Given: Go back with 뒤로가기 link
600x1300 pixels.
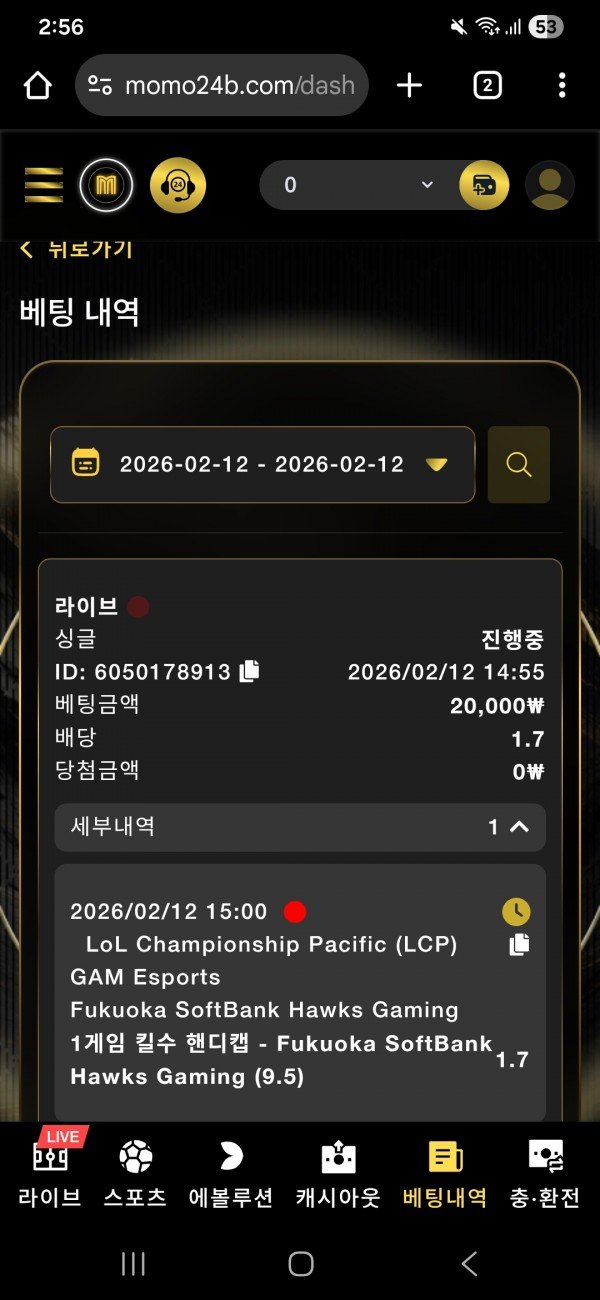Looking at the screenshot, I should click(76, 249).
